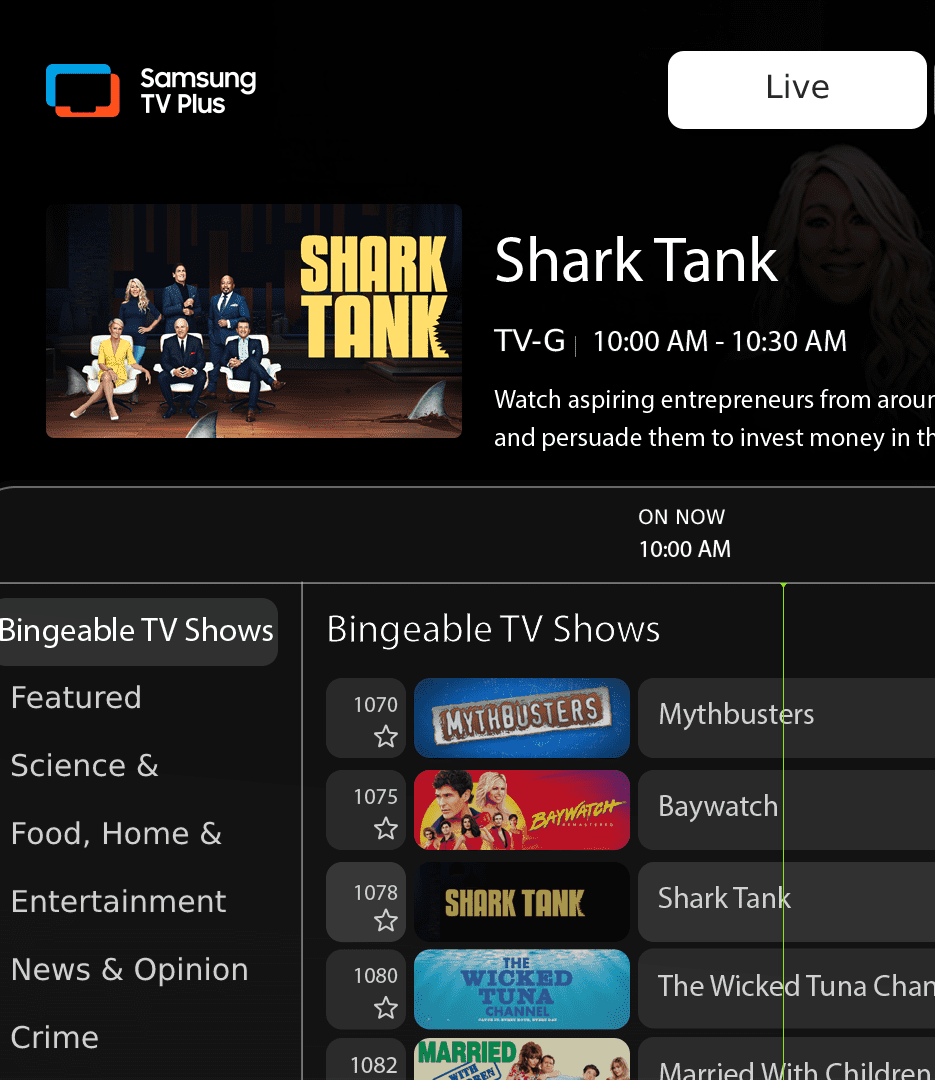Open the Wicked Tuna Channel logo tile
The width and height of the screenshot is (935, 1080).
521,989
